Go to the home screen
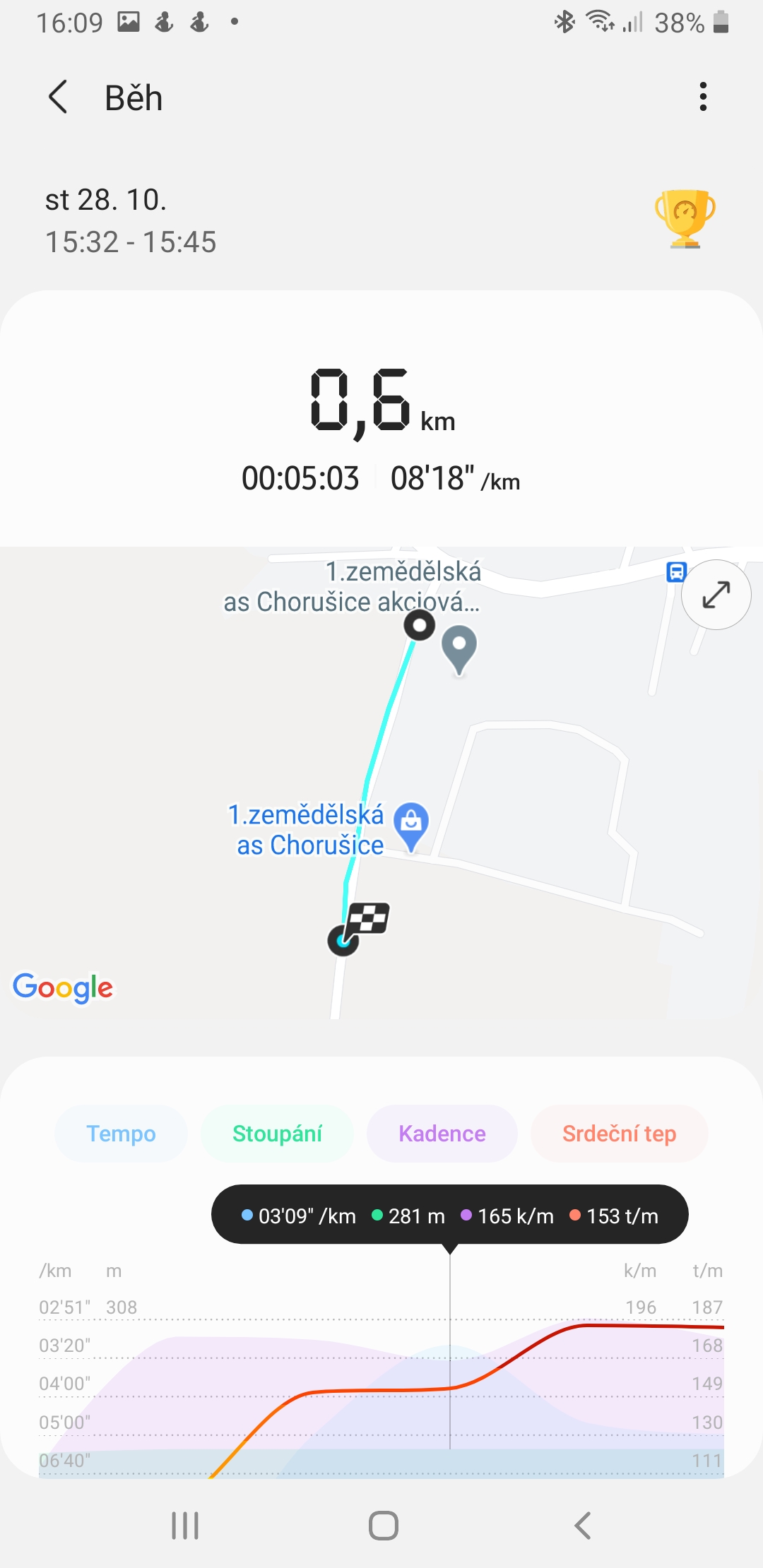 (383, 1526)
